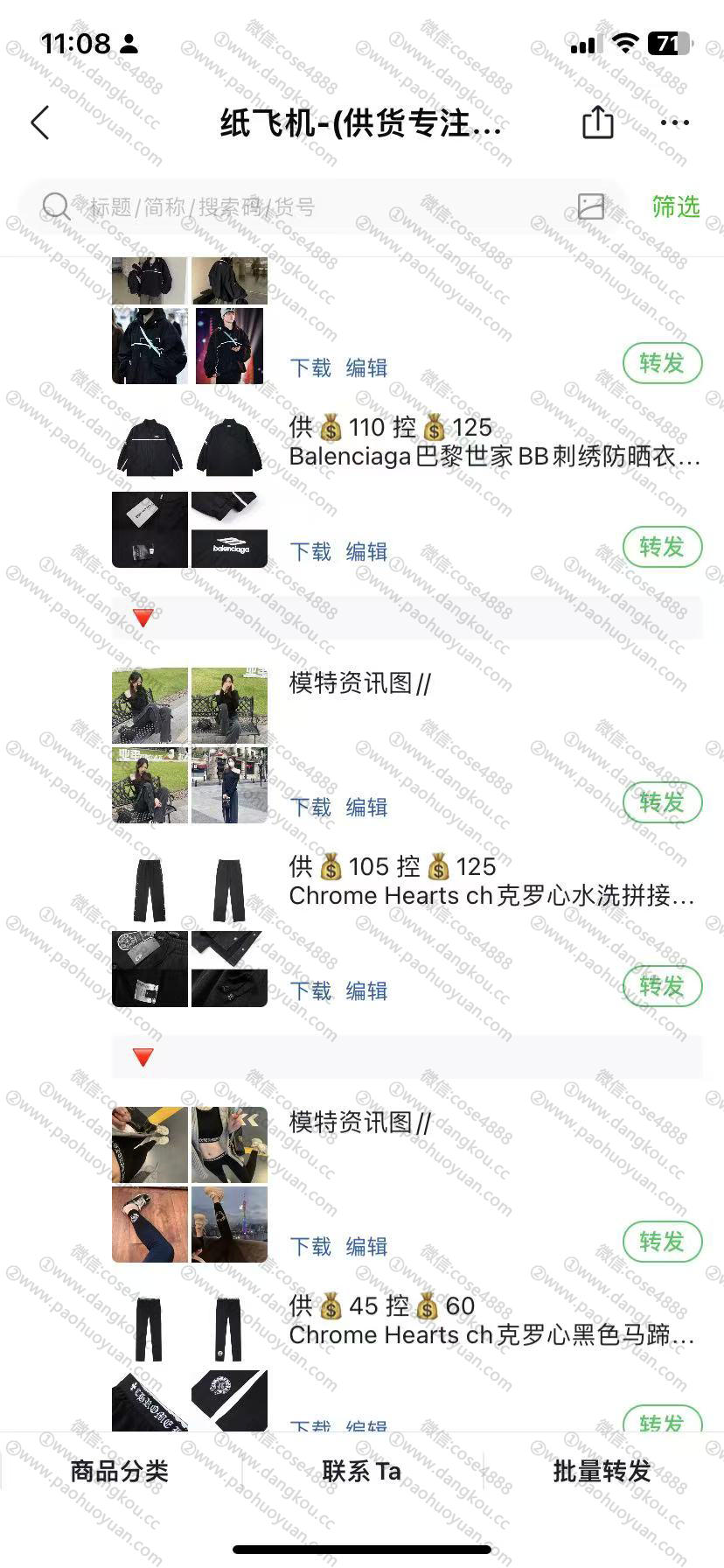Viewport: 724px width, 1568px height.
Task: Open 商品分类 product categories
Action: tap(120, 1472)
